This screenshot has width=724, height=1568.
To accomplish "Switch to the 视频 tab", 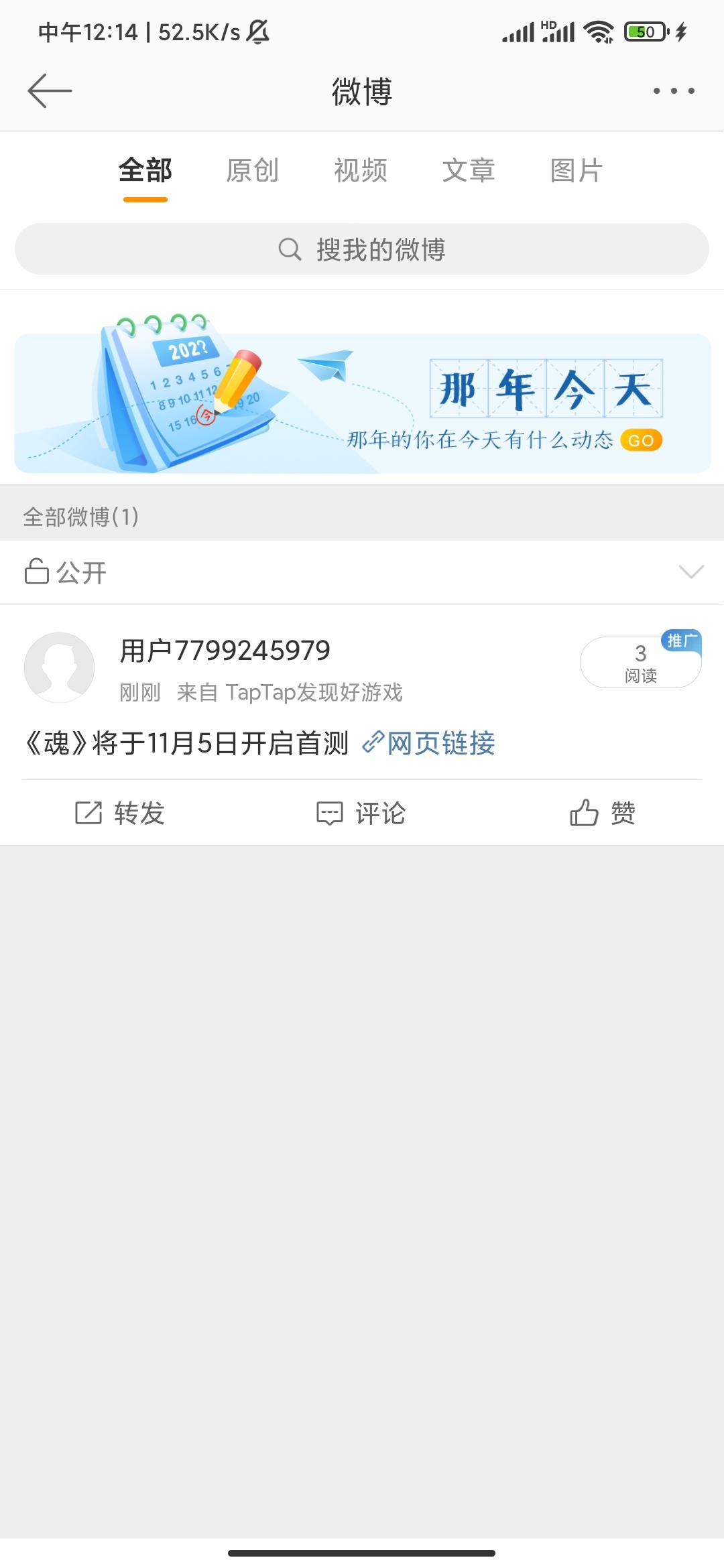I will 360,170.
